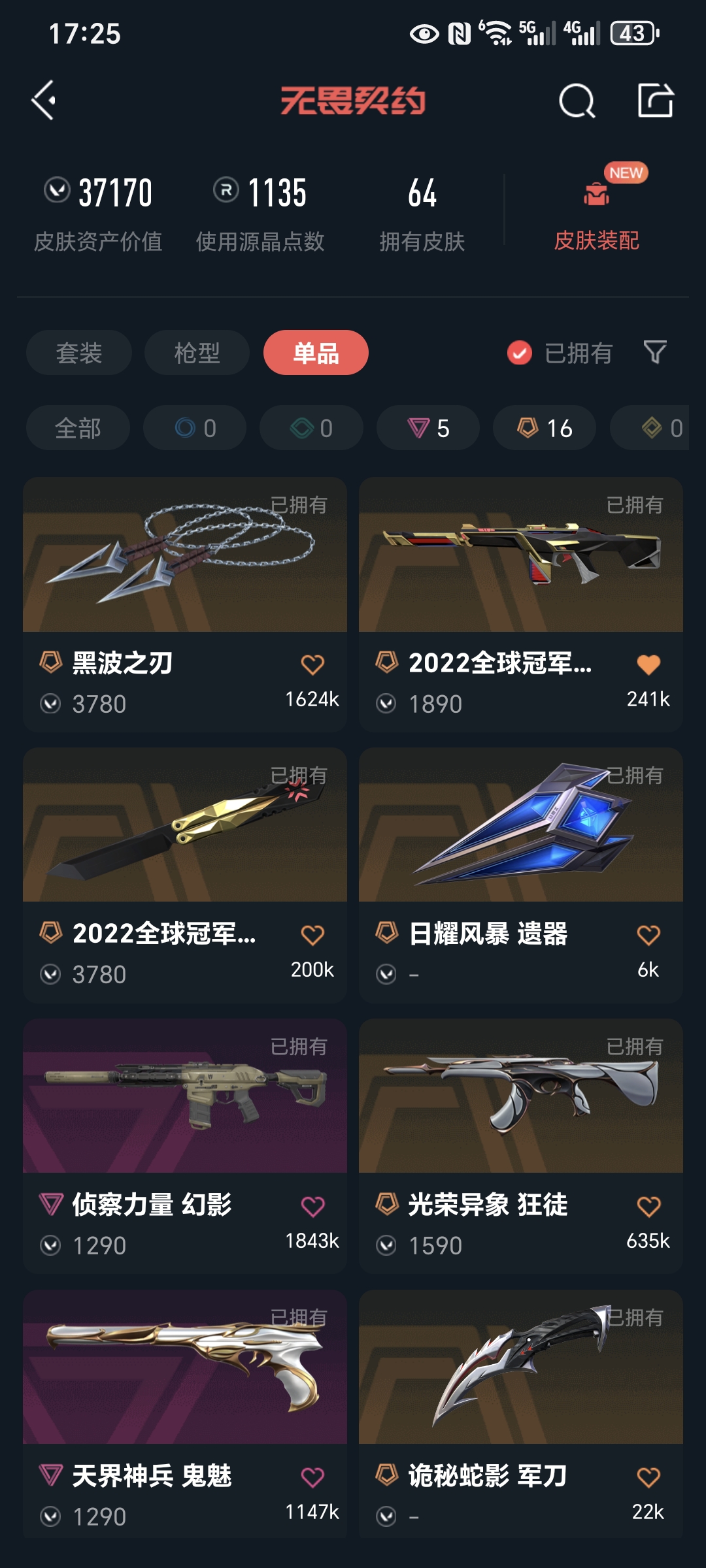Filter by the purple tier chip showing 5
Image resolution: width=706 pixels, height=1568 pixels.
click(428, 428)
